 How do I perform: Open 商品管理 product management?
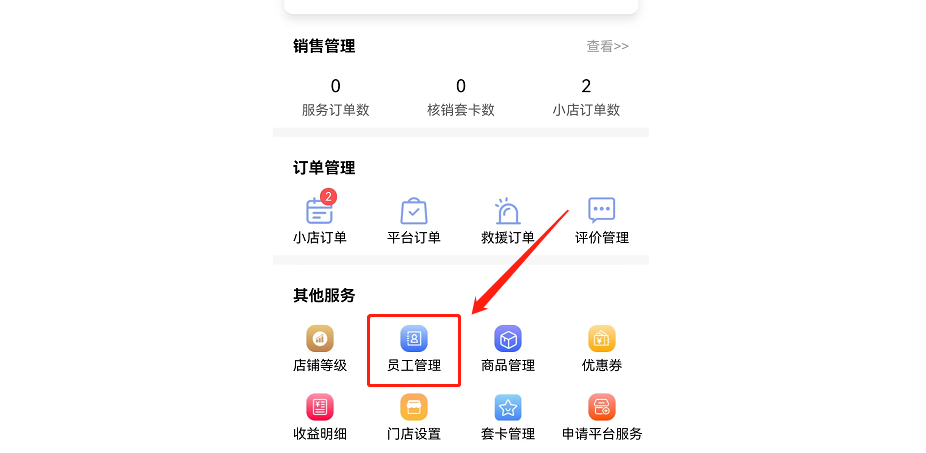[x=508, y=348]
